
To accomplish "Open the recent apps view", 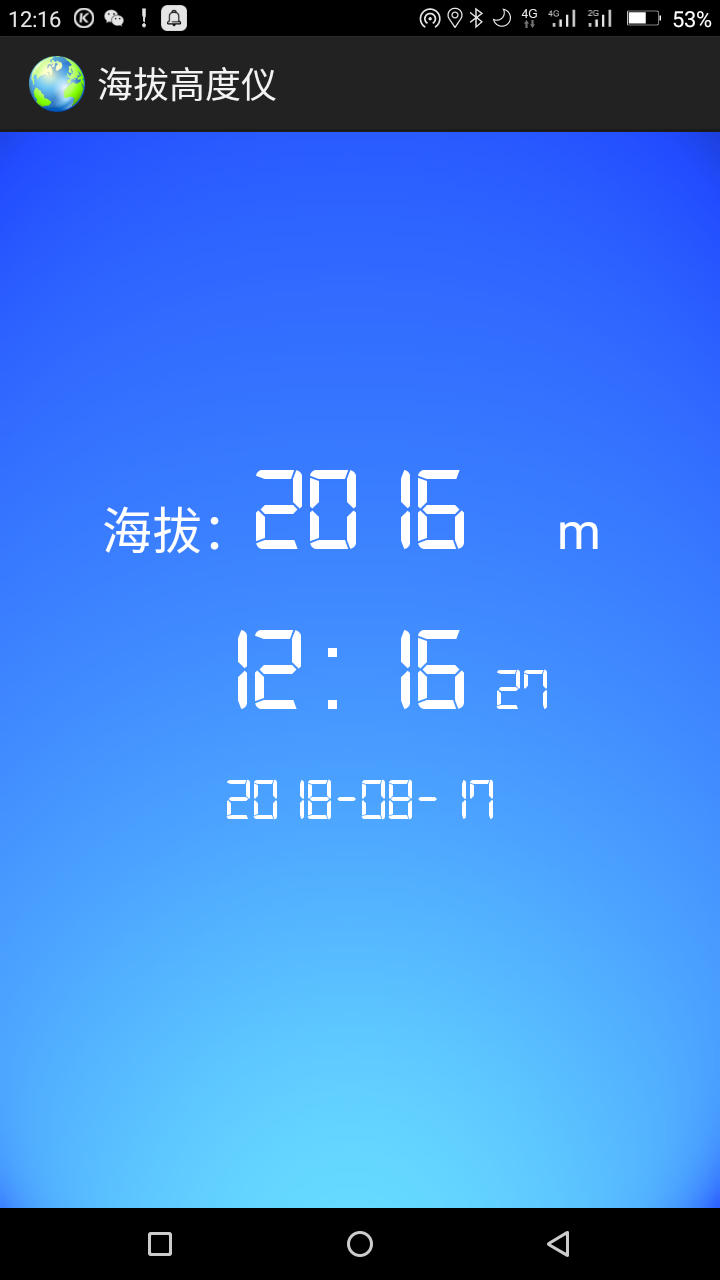I will click(160, 1243).
